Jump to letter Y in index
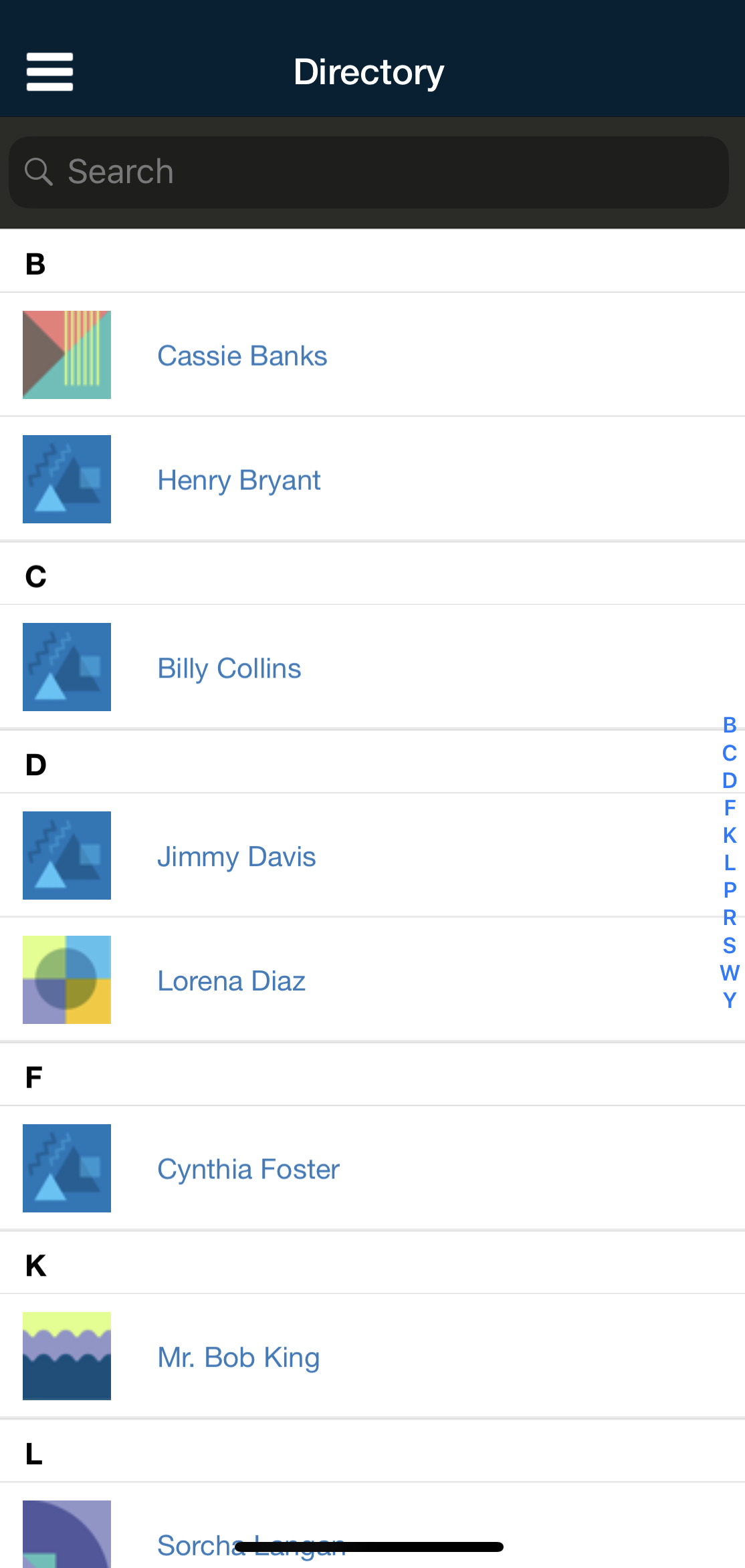This screenshot has width=745, height=1568. (x=730, y=1001)
